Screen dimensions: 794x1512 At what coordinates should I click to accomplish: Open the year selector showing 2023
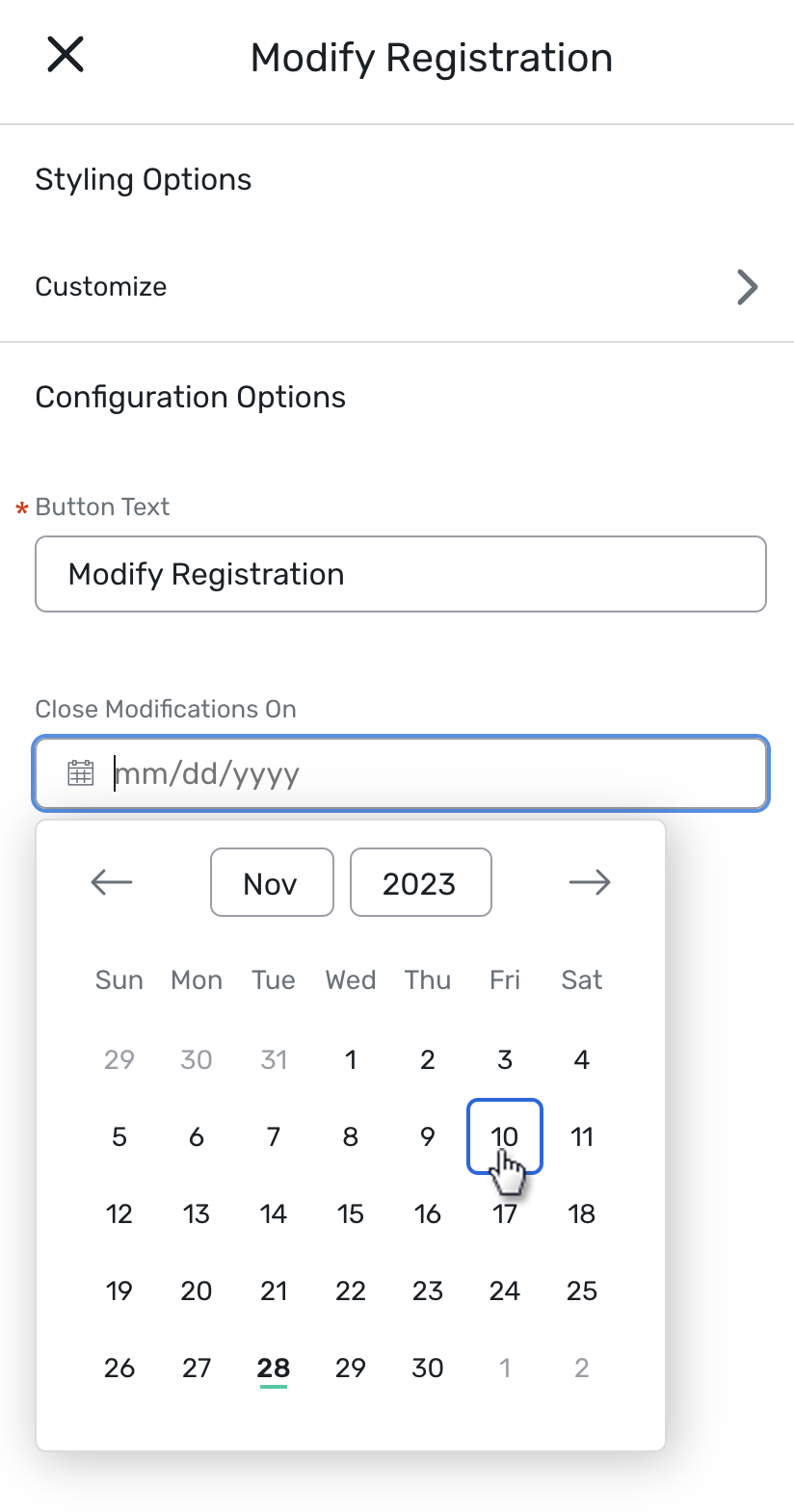(x=420, y=882)
